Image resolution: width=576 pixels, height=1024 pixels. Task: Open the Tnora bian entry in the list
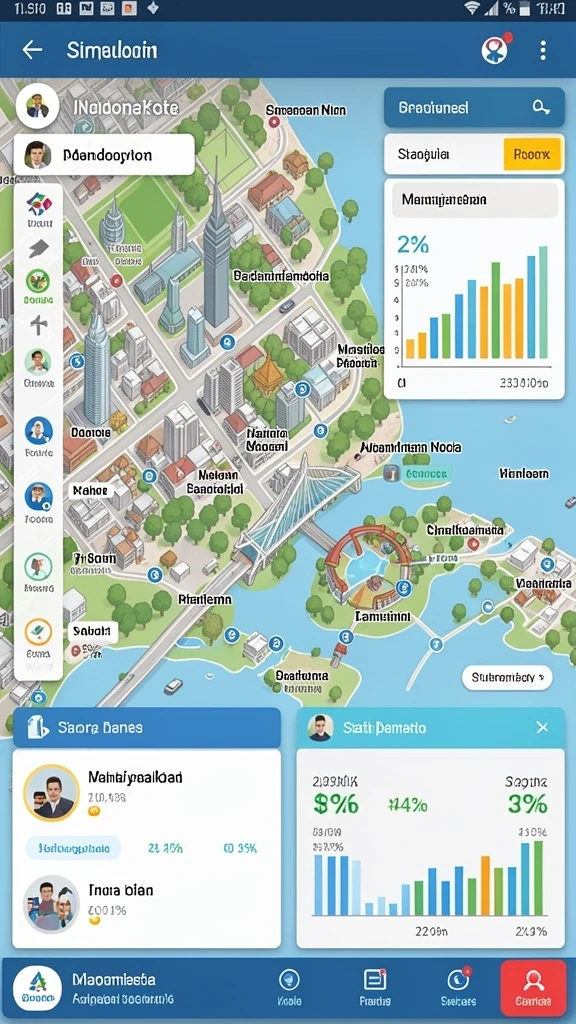pos(147,903)
